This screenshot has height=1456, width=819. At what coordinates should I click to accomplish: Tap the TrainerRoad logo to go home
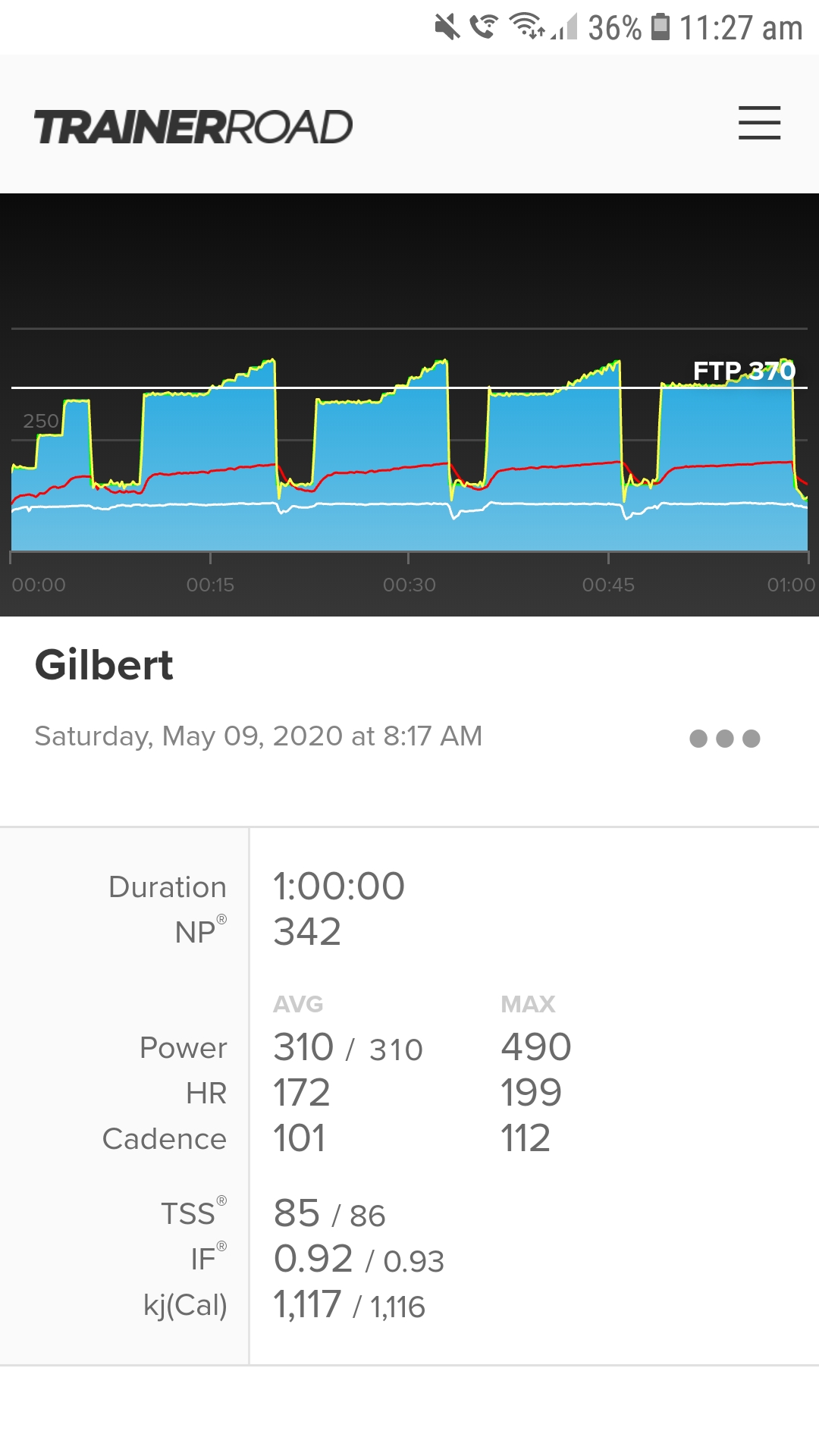(x=193, y=127)
